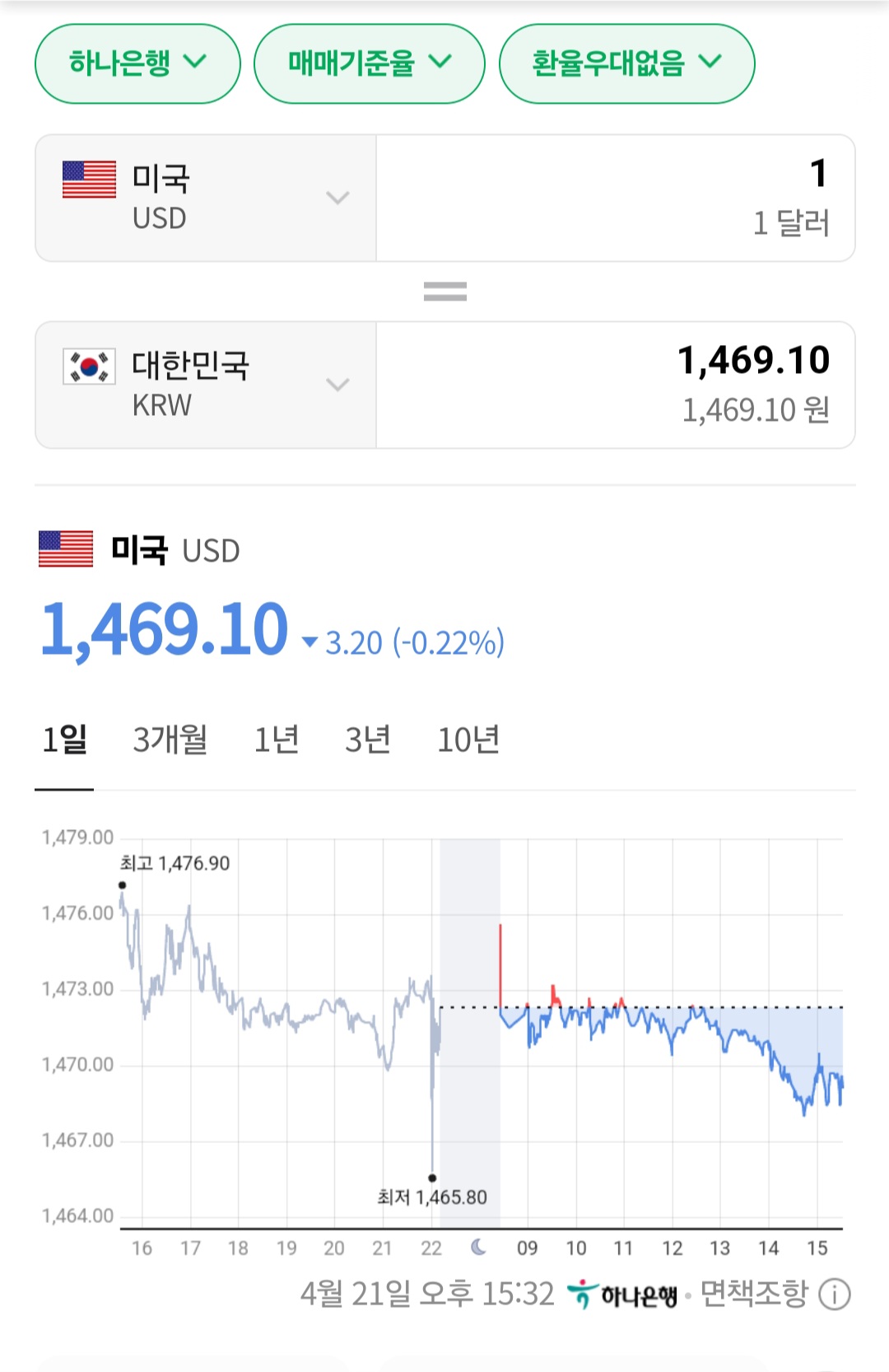This screenshot has width=889, height=1372.
Task: Show the 1년 exchange rate chart
Action: point(277,740)
